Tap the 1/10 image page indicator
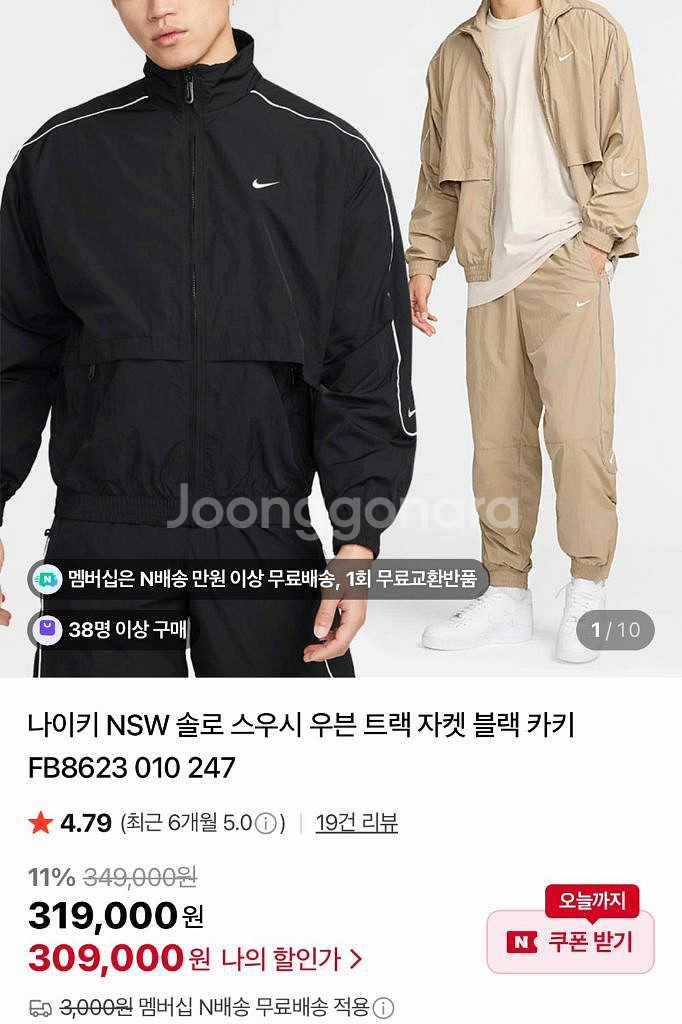The width and height of the screenshot is (682, 1024). tap(615, 630)
